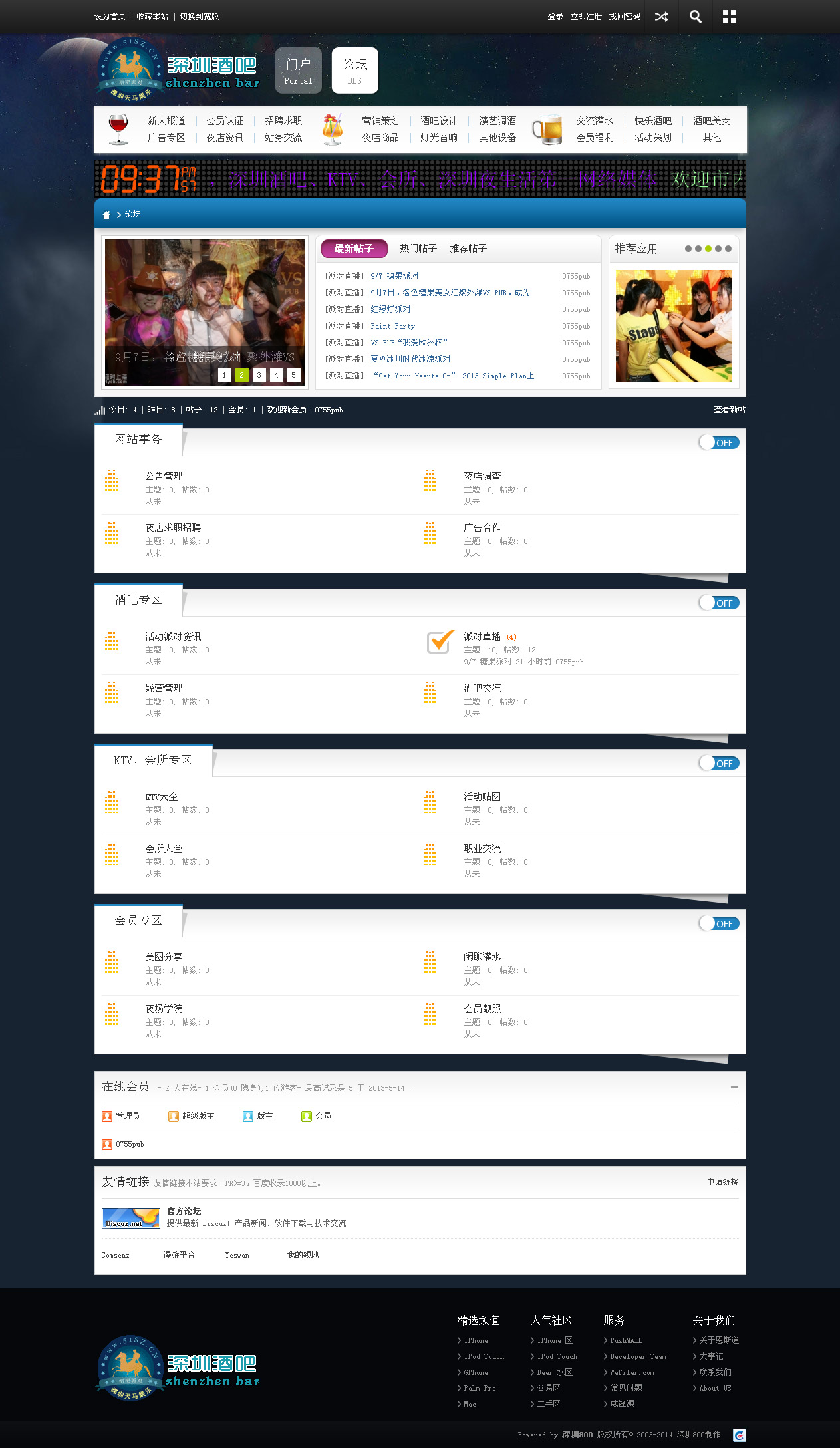The image size is (840, 1448).
Task: Open the 公告管理 forum board
Action: pyautogui.click(x=164, y=476)
